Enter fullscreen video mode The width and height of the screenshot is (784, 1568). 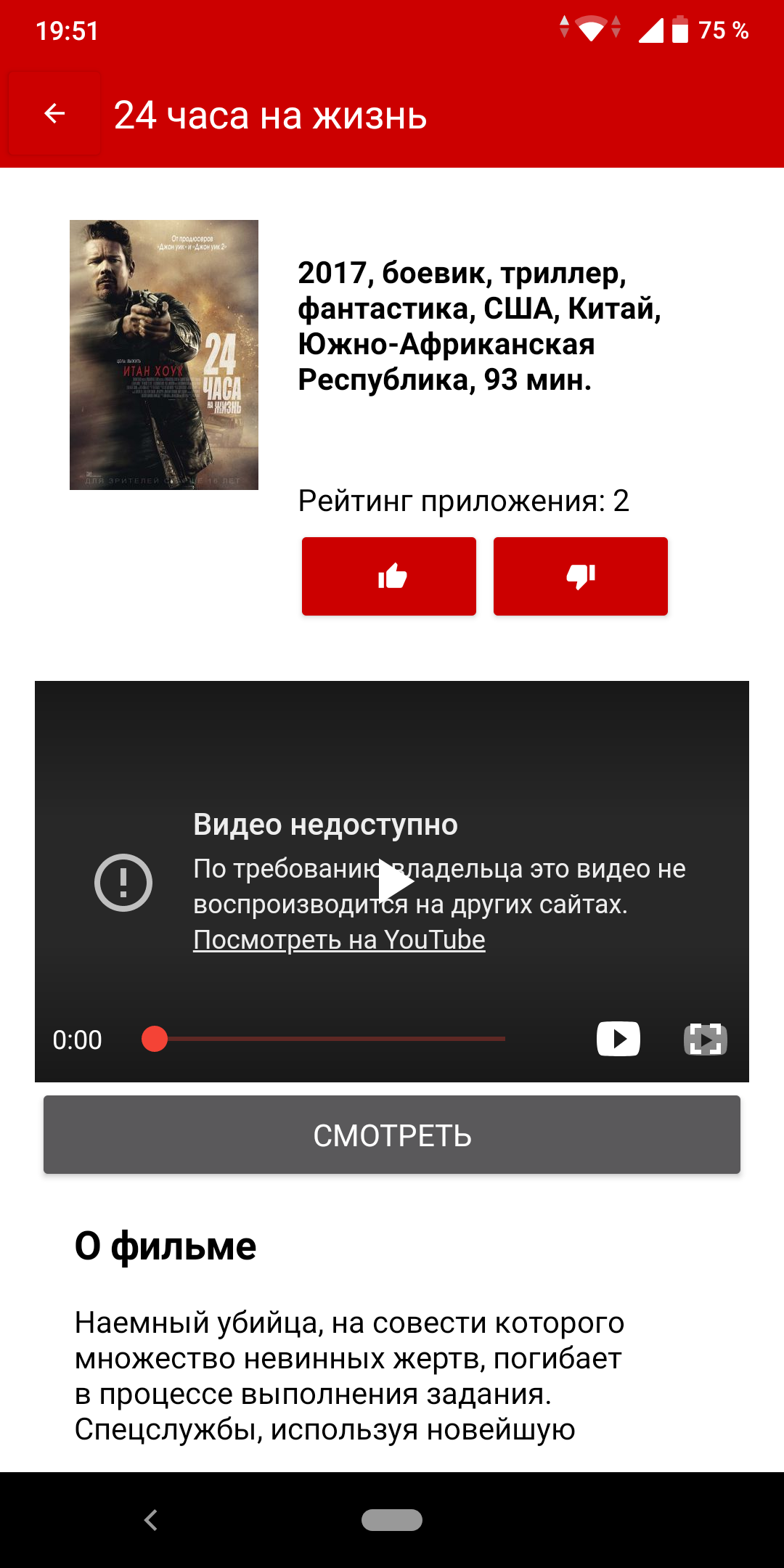[x=705, y=1039]
